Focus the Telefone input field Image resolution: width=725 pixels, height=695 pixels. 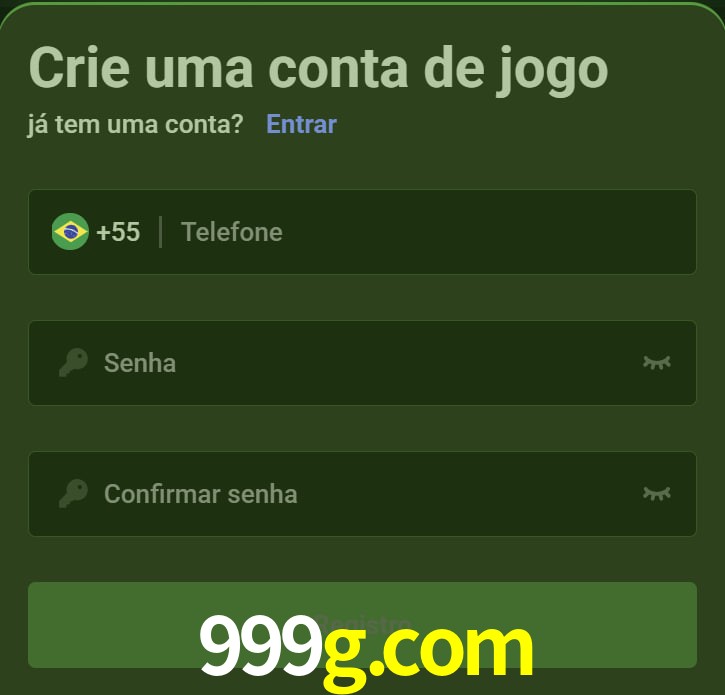[x=420, y=232]
